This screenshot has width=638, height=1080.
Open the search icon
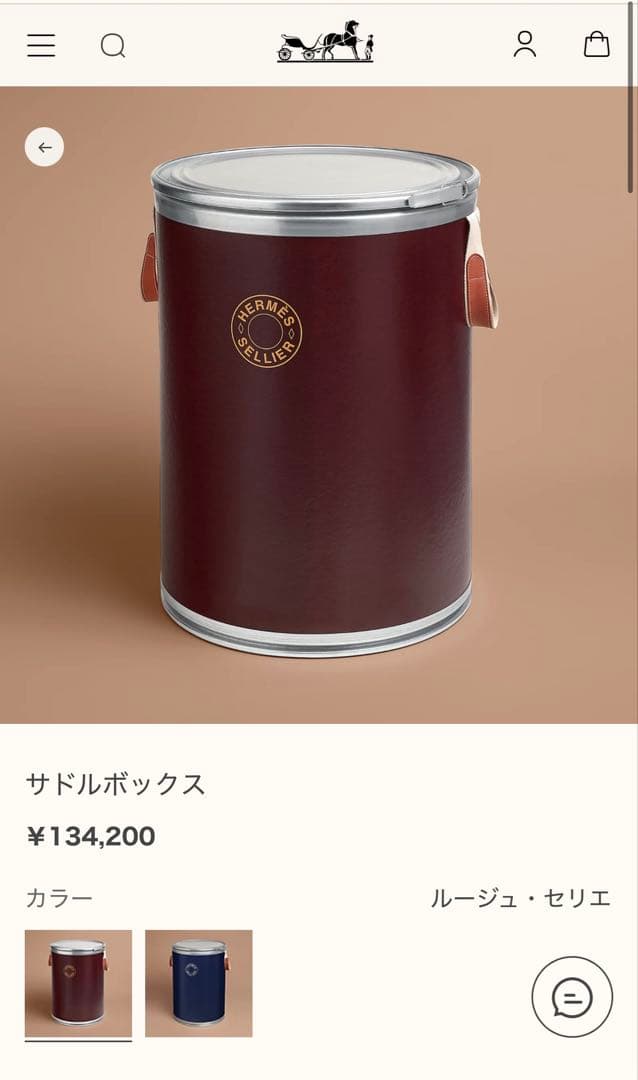coord(113,45)
